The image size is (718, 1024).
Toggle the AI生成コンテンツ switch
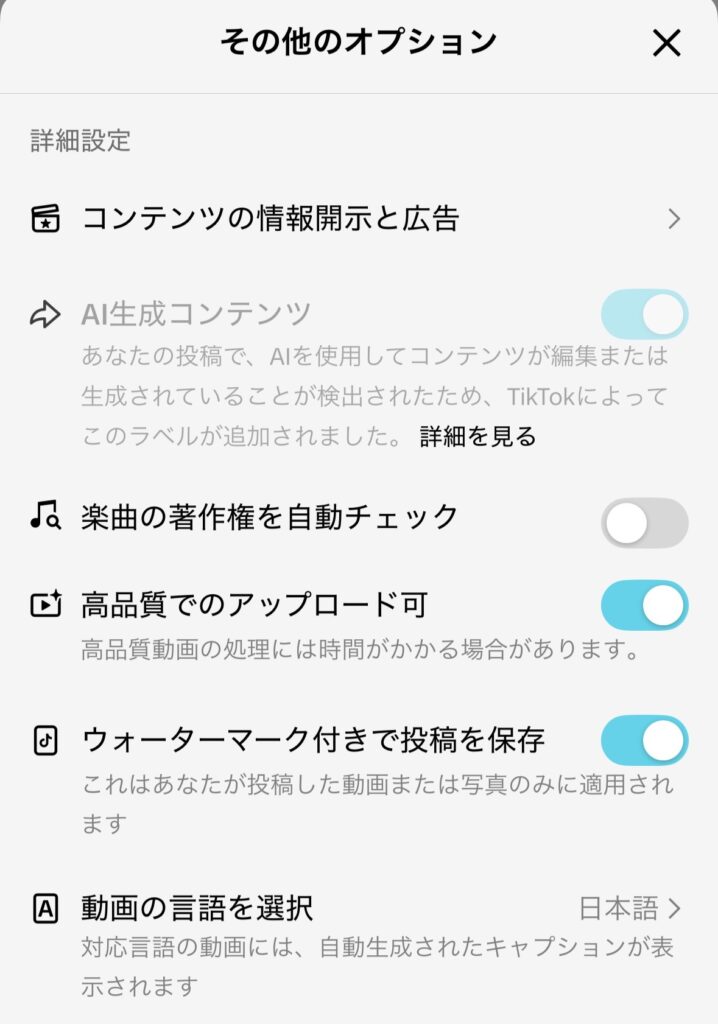pos(644,315)
